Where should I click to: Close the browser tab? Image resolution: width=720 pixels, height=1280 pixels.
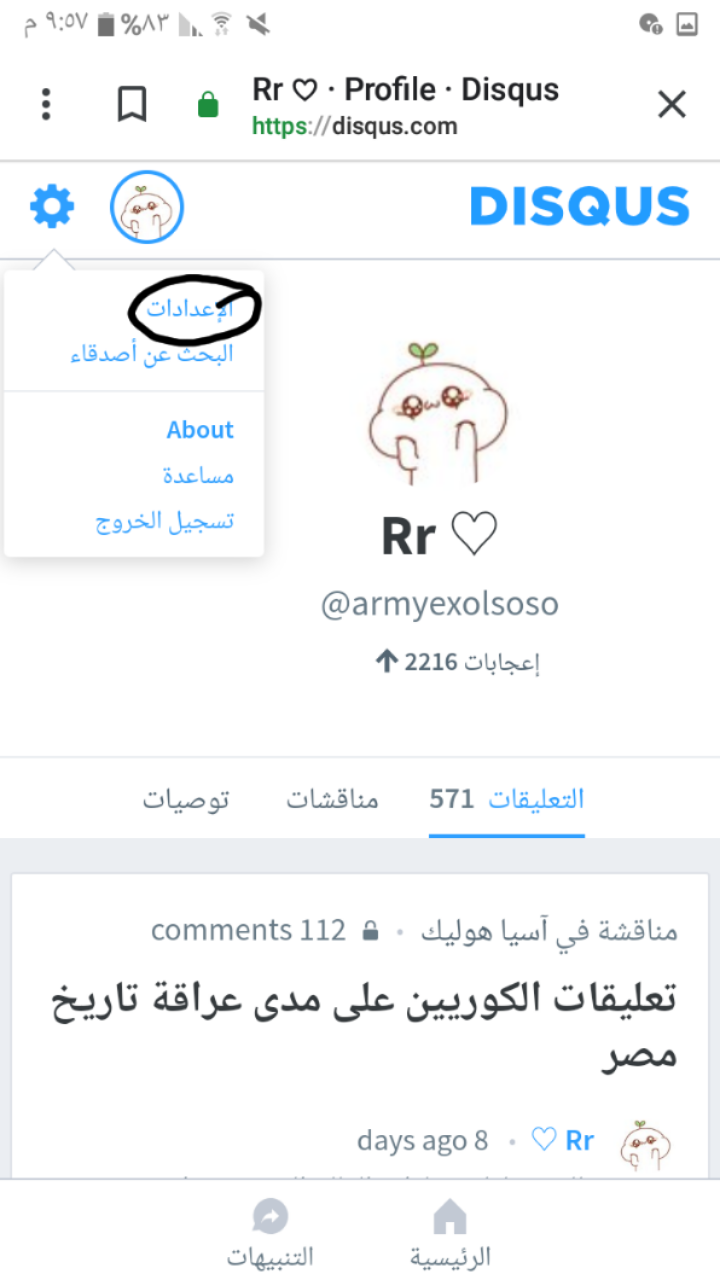[671, 104]
